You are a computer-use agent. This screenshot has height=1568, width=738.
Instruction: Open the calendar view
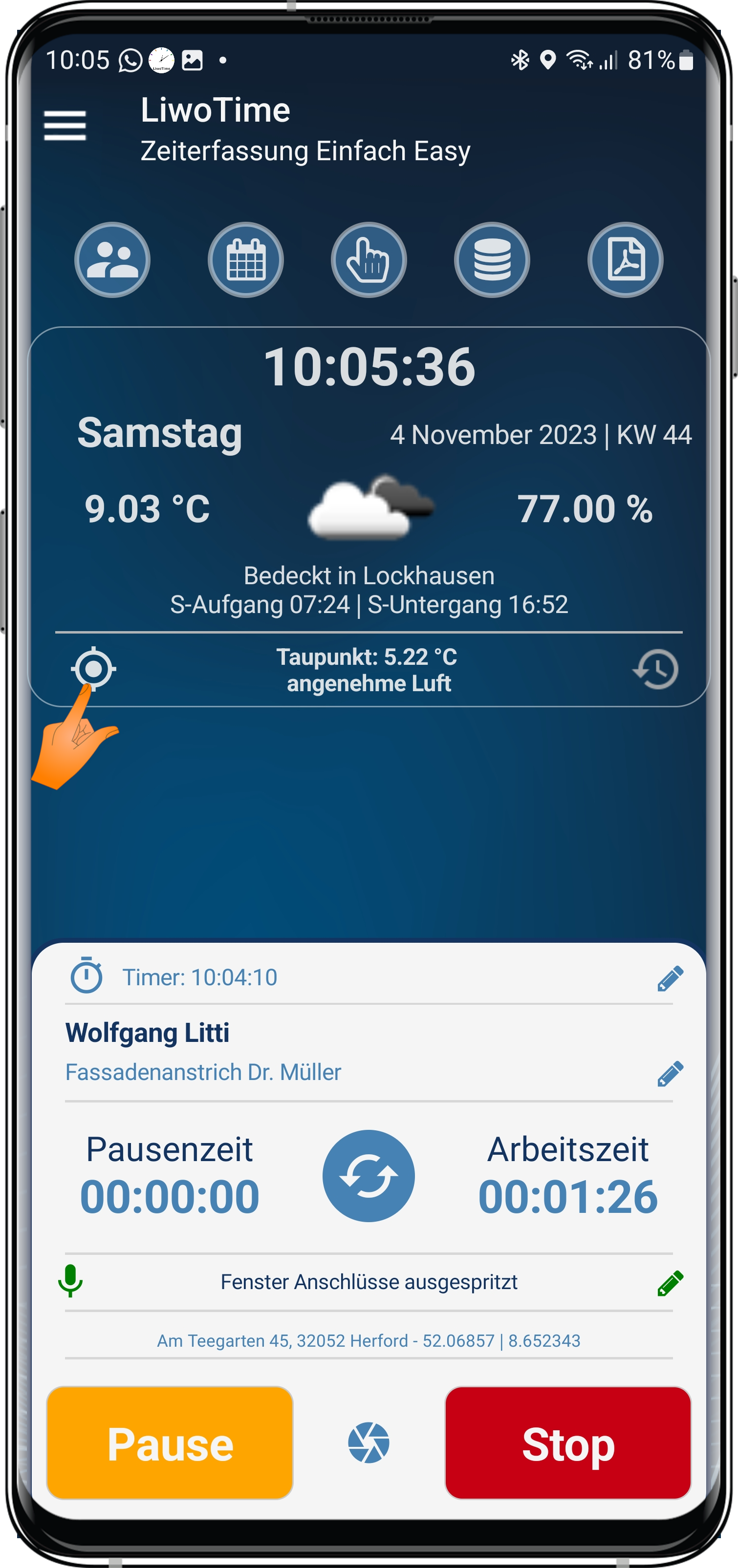[245, 260]
